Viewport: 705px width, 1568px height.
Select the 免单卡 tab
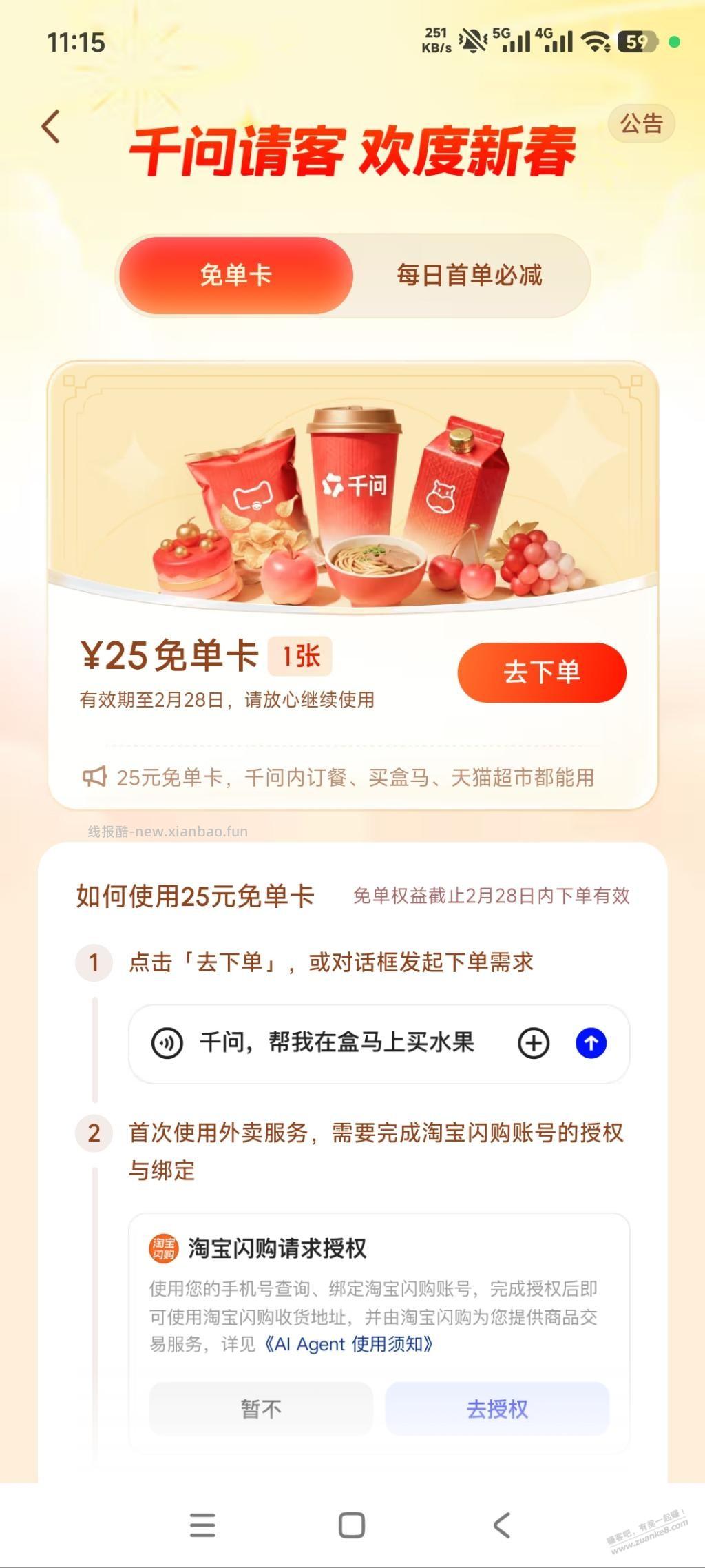[236, 276]
